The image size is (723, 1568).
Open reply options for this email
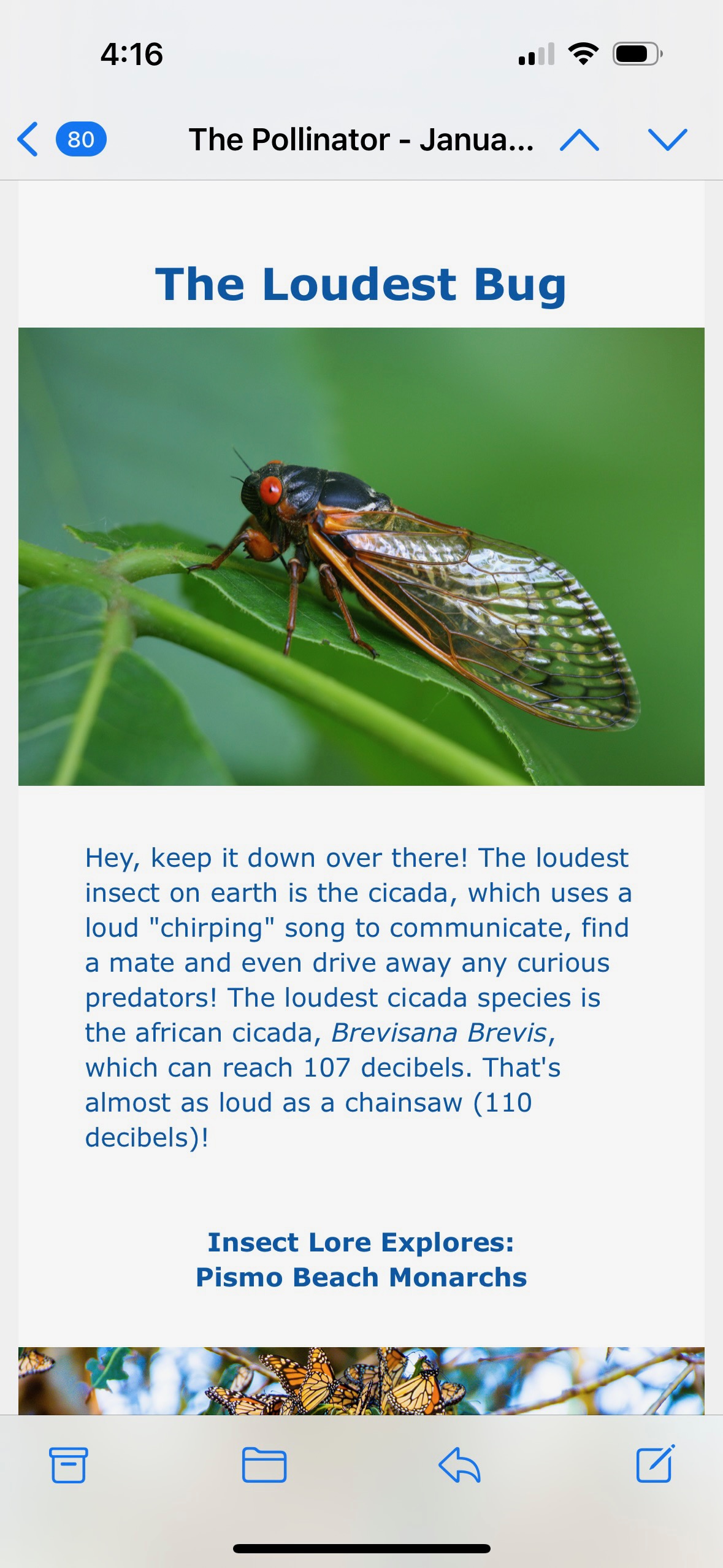pyautogui.click(x=459, y=1465)
